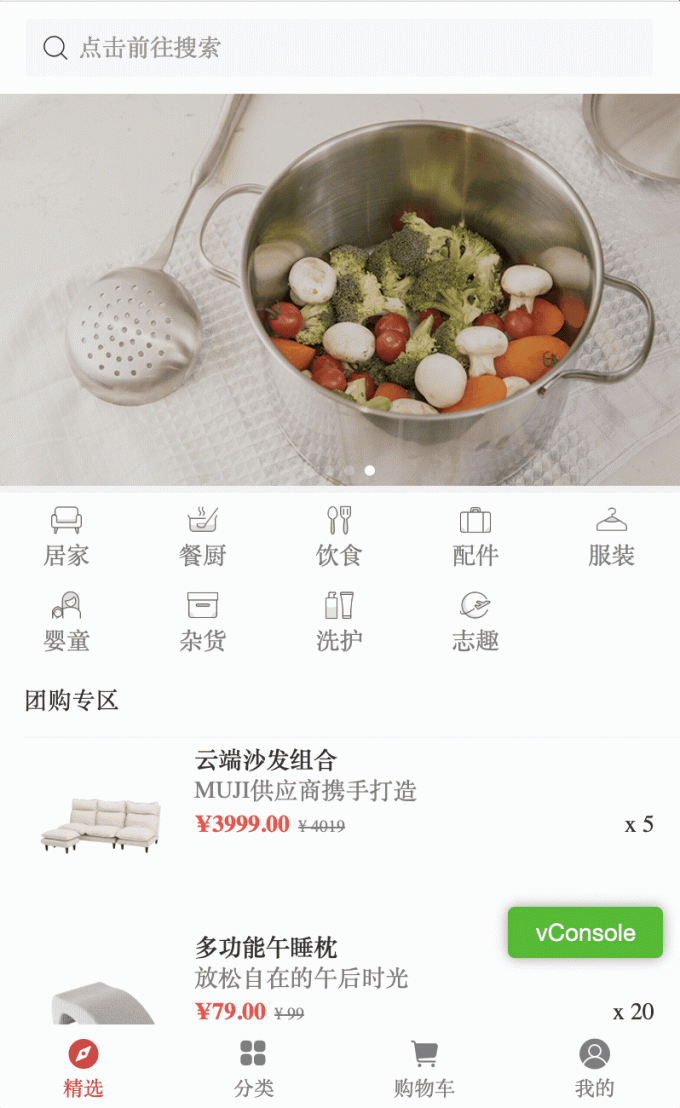The width and height of the screenshot is (680, 1108).
Task: Open the 我的 profile tab
Action: pos(594,1067)
